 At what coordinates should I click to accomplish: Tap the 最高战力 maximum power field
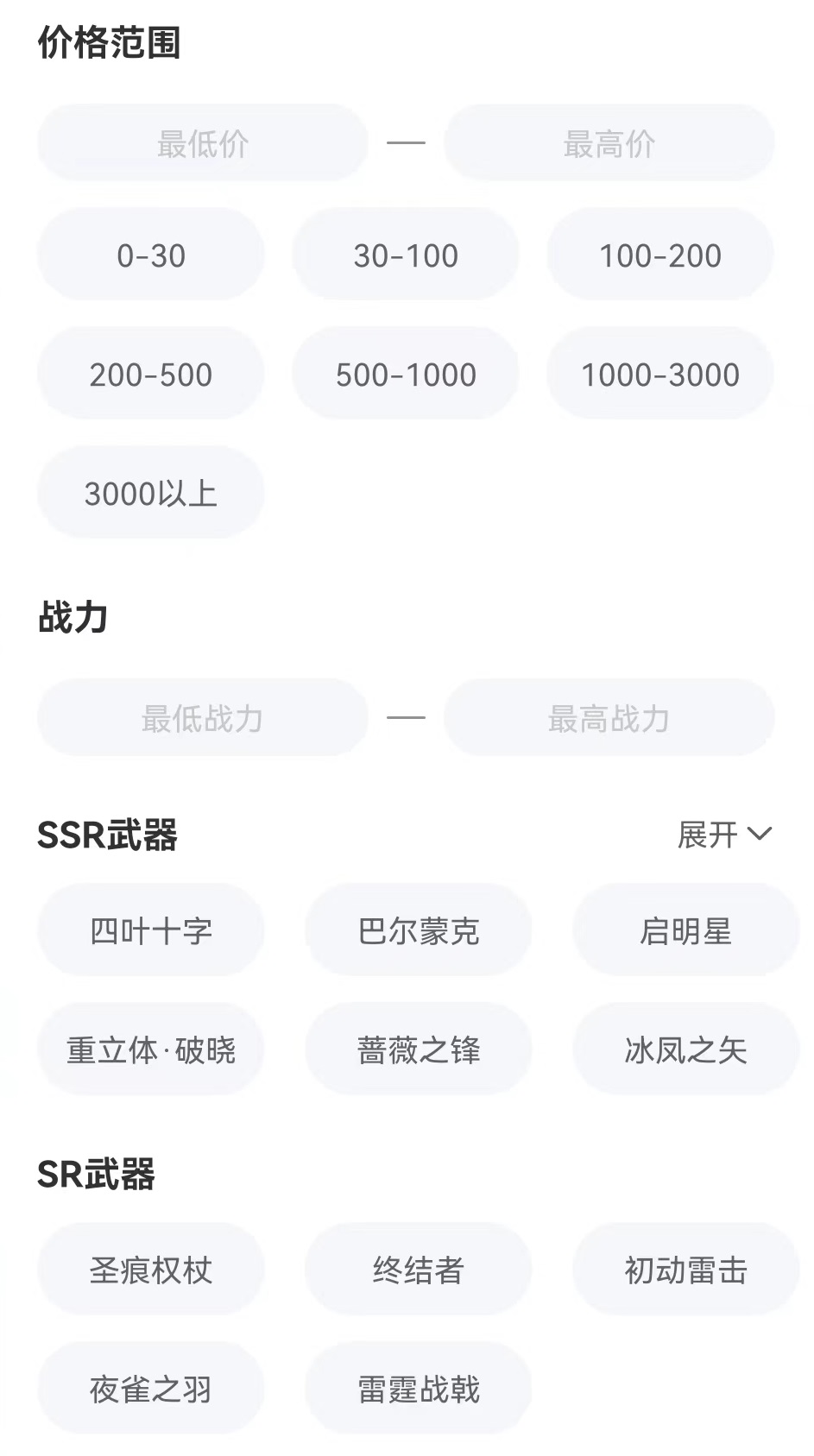[x=609, y=718]
